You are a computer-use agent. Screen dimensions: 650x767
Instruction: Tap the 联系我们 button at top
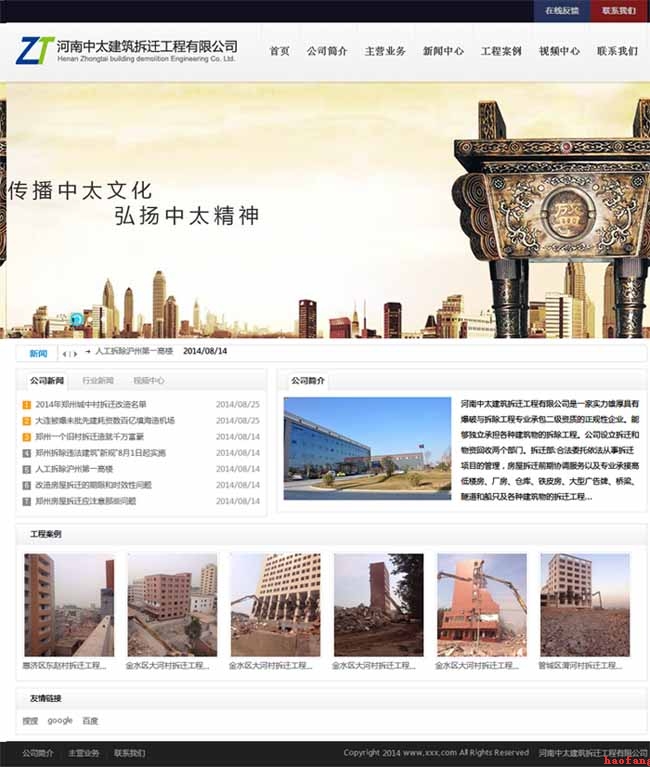coord(619,11)
